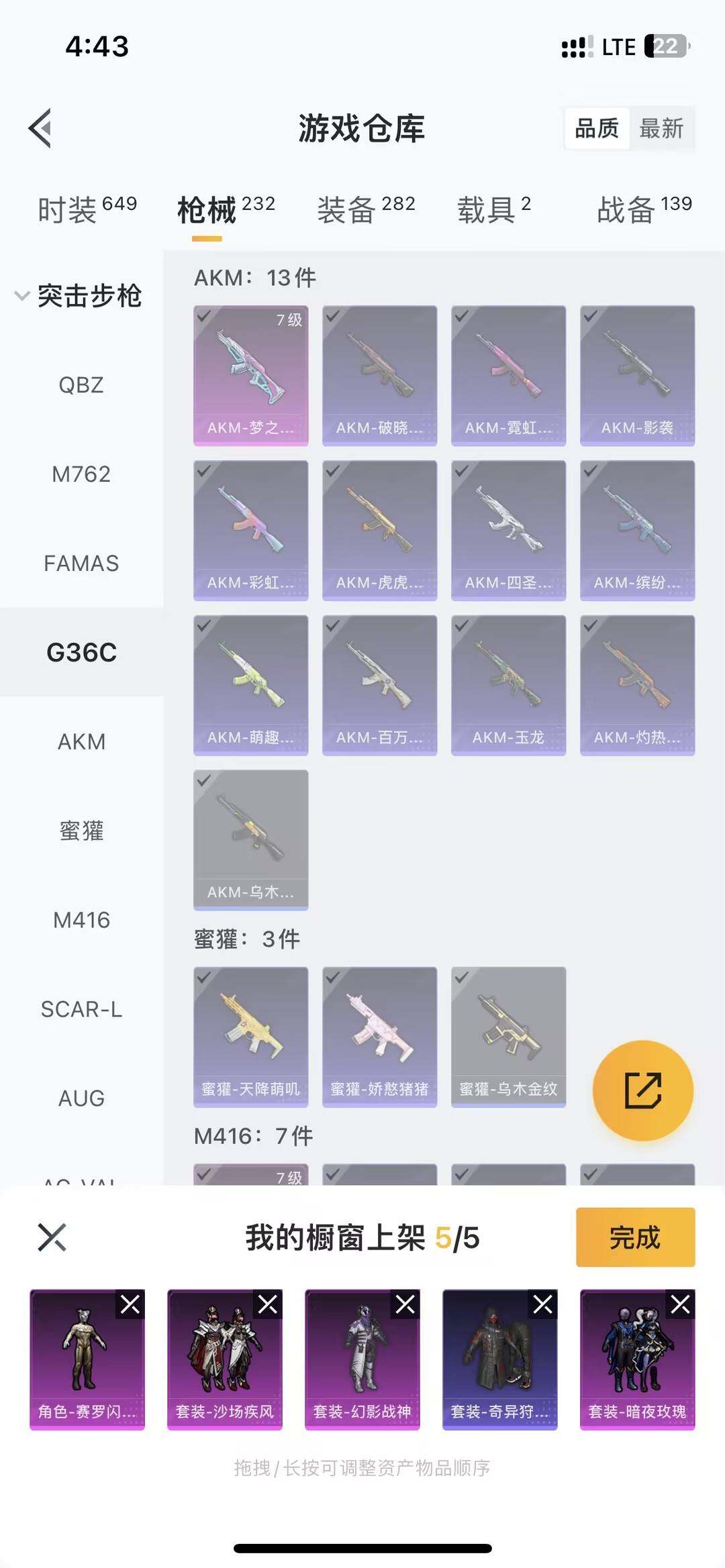
Task: Open the 载具 tab
Action: coord(493,209)
